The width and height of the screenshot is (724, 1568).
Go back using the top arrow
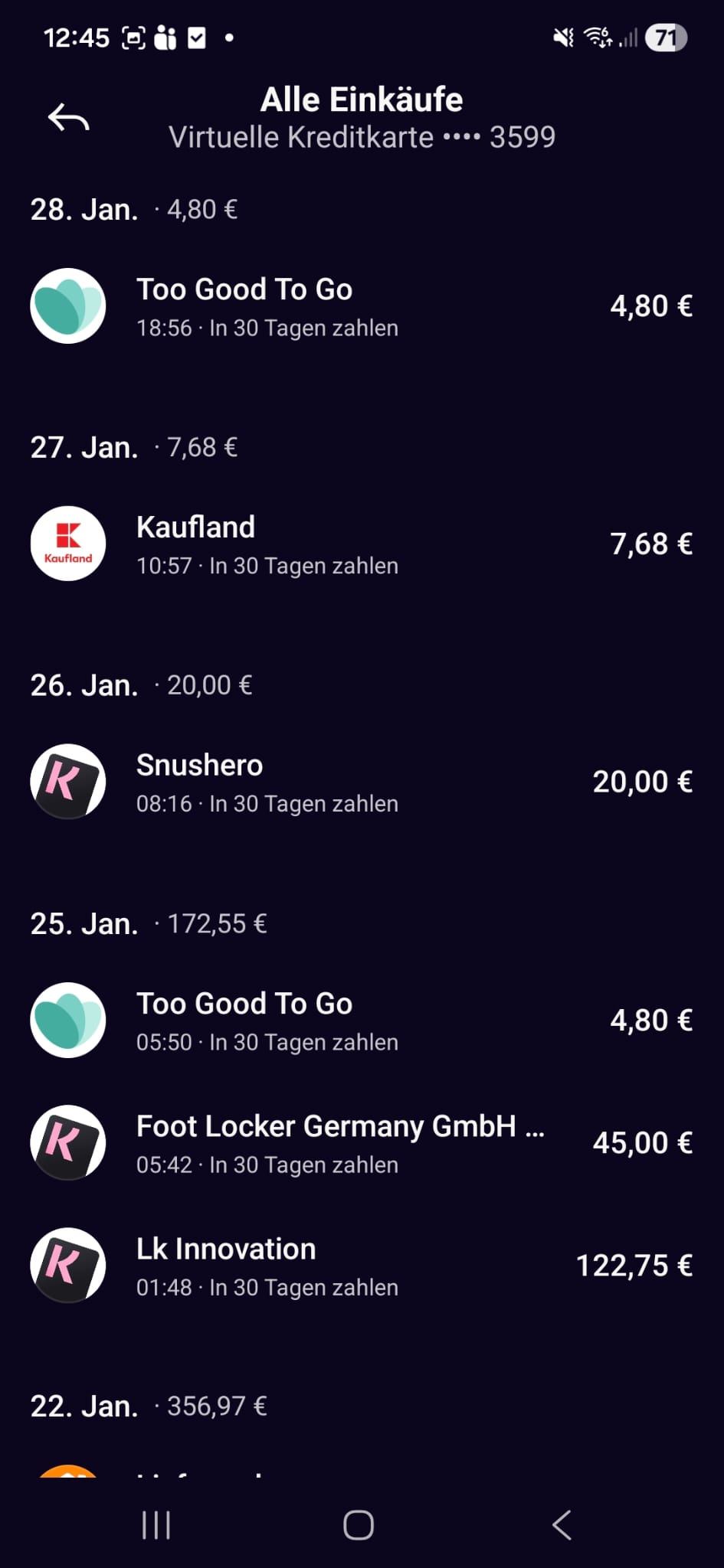(x=69, y=118)
